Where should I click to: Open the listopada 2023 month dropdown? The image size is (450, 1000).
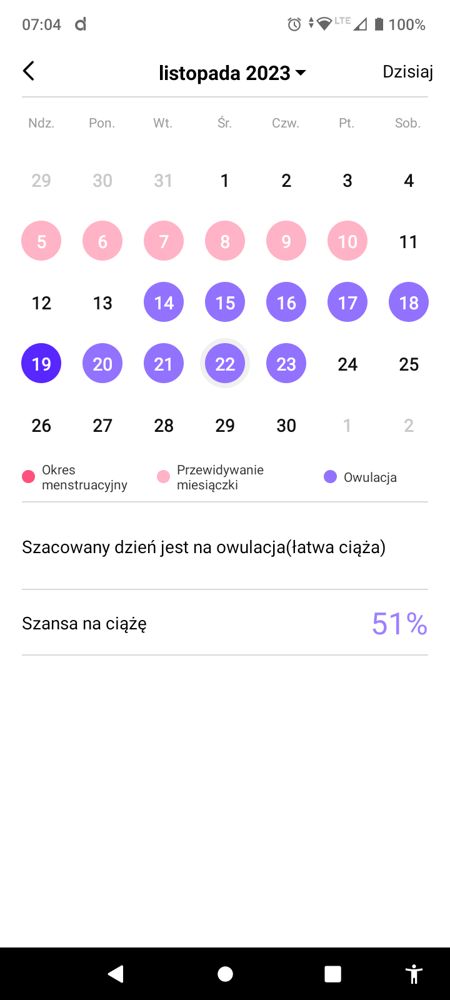[233, 73]
